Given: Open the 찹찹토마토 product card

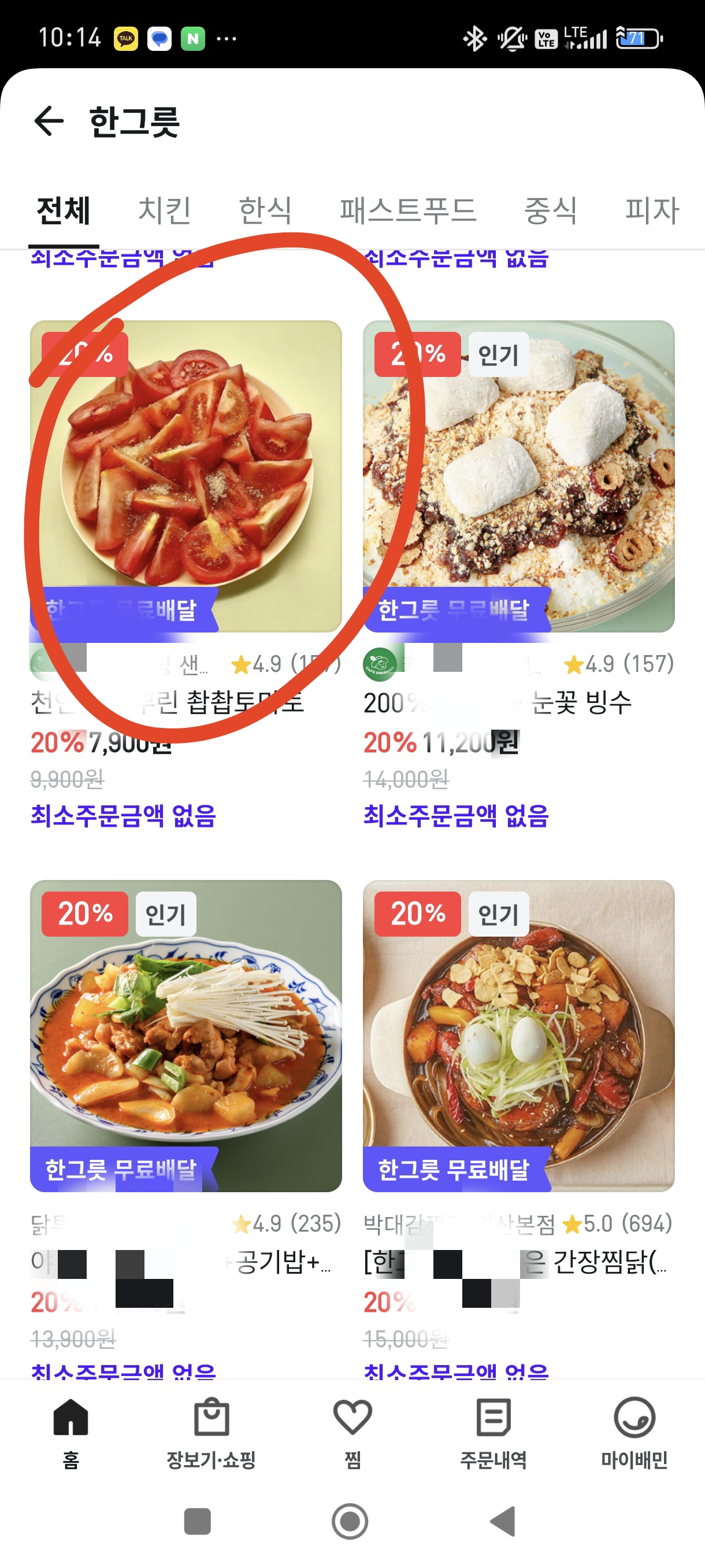Looking at the screenshot, I should [x=185, y=476].
